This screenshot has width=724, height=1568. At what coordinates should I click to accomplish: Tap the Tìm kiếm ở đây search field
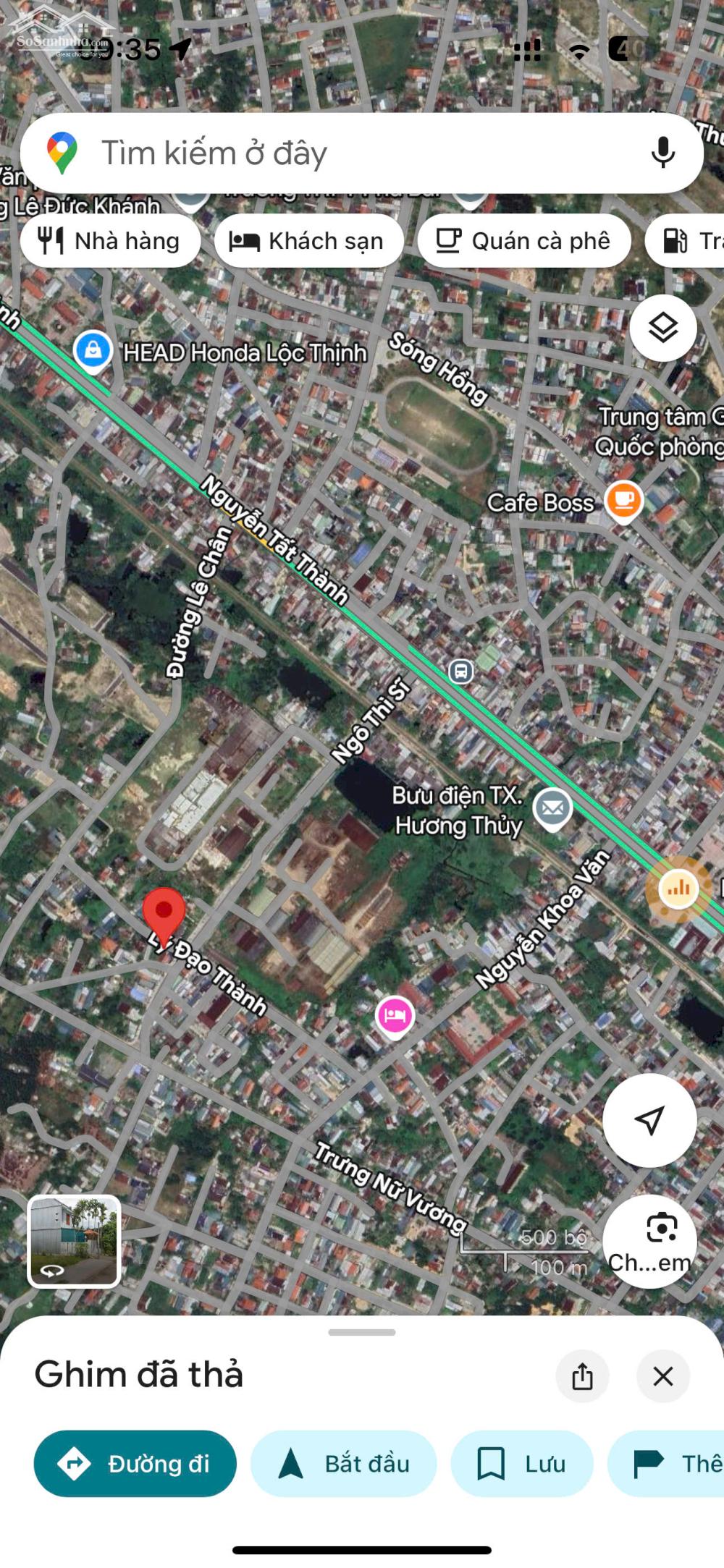tap(326, 152)
